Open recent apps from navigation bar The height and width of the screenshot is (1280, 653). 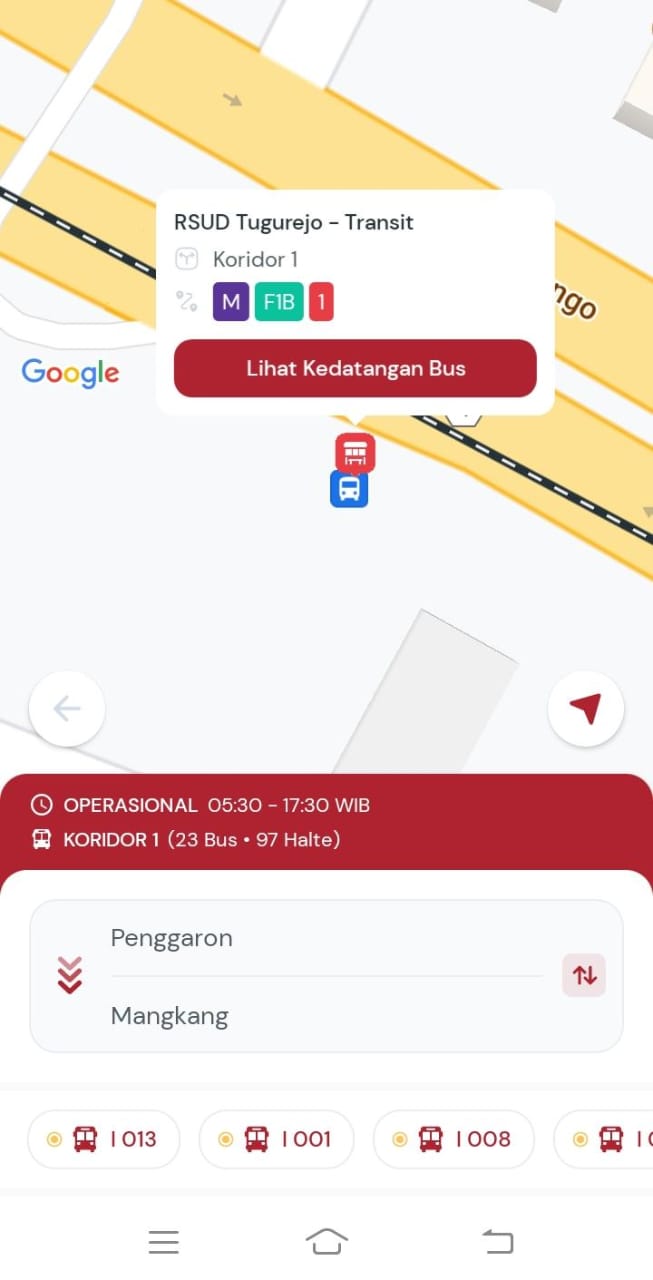click(164, 1242)
